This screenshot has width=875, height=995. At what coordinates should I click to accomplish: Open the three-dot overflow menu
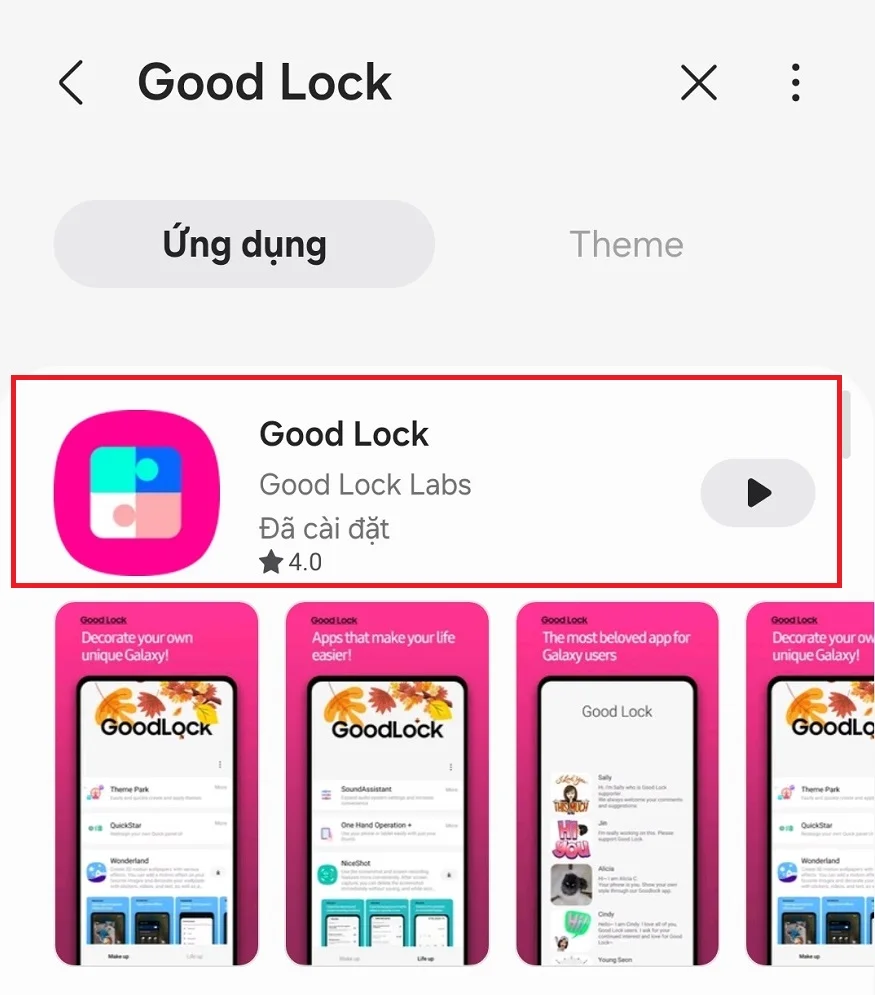coord(795,82)
